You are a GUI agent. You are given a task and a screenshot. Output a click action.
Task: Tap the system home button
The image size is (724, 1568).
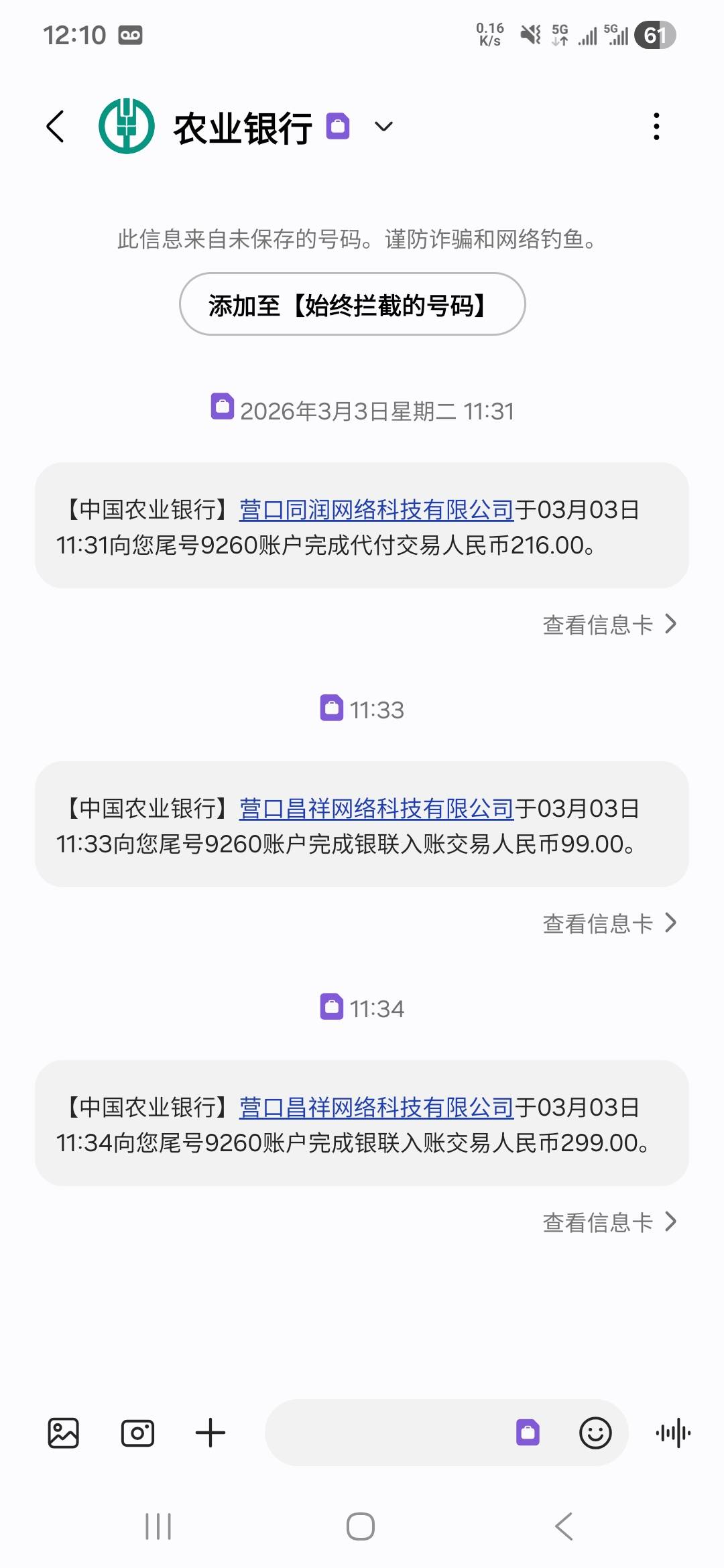[361, 1527]
